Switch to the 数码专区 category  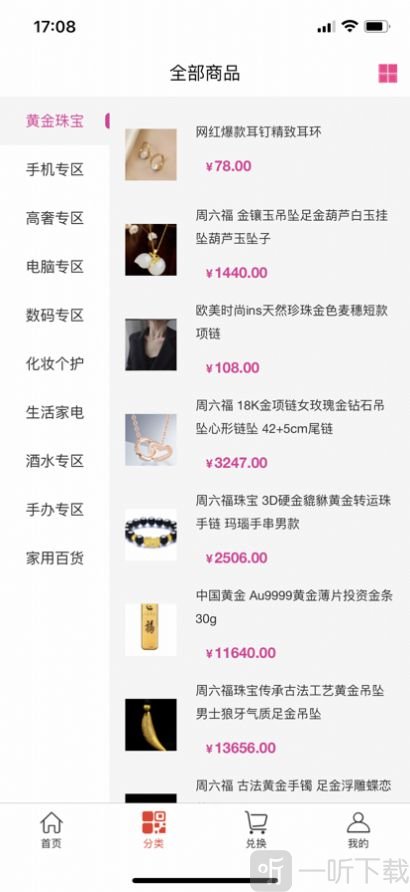pos(55,315)
